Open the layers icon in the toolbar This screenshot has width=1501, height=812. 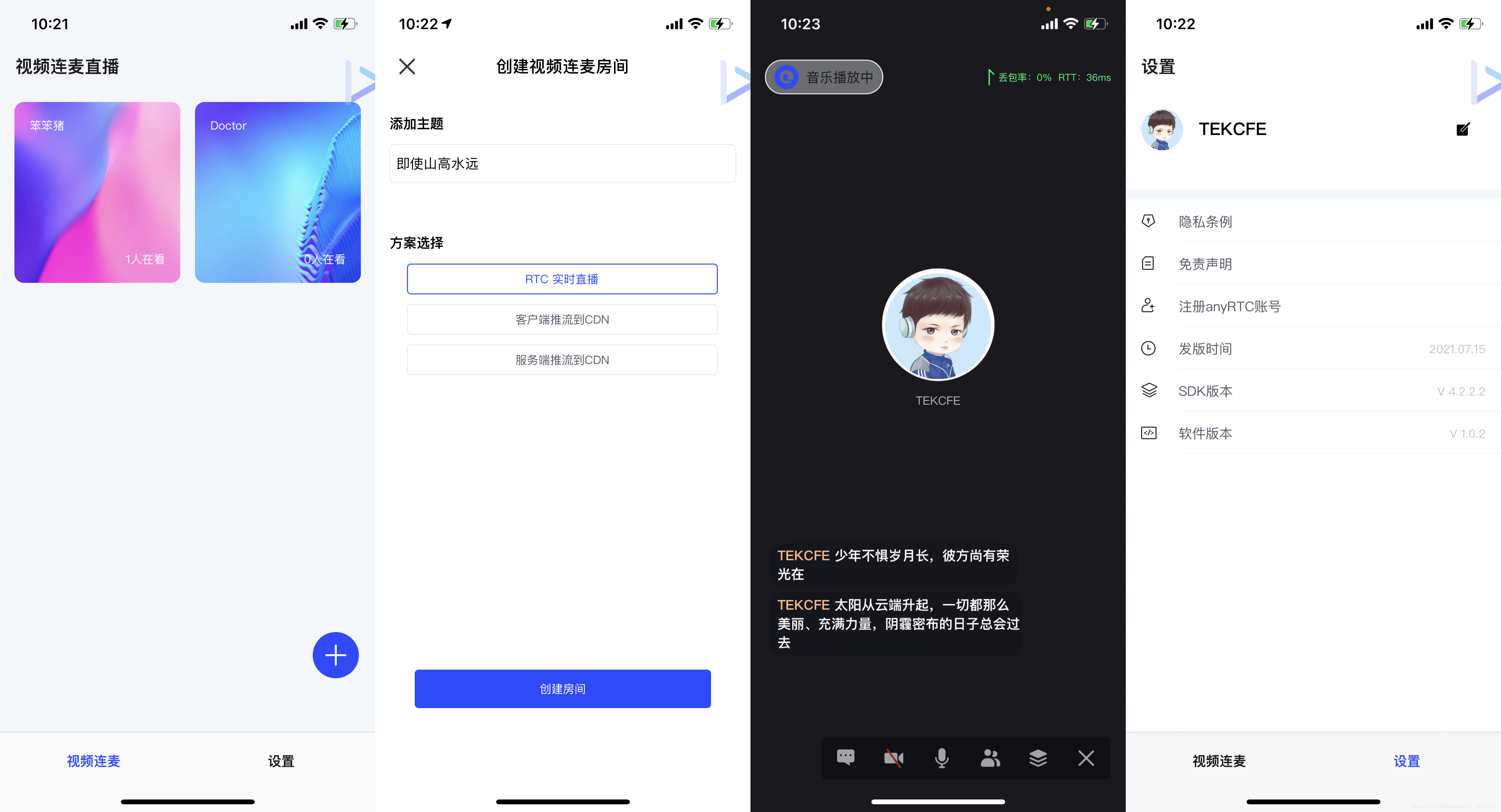point(1038,758)
